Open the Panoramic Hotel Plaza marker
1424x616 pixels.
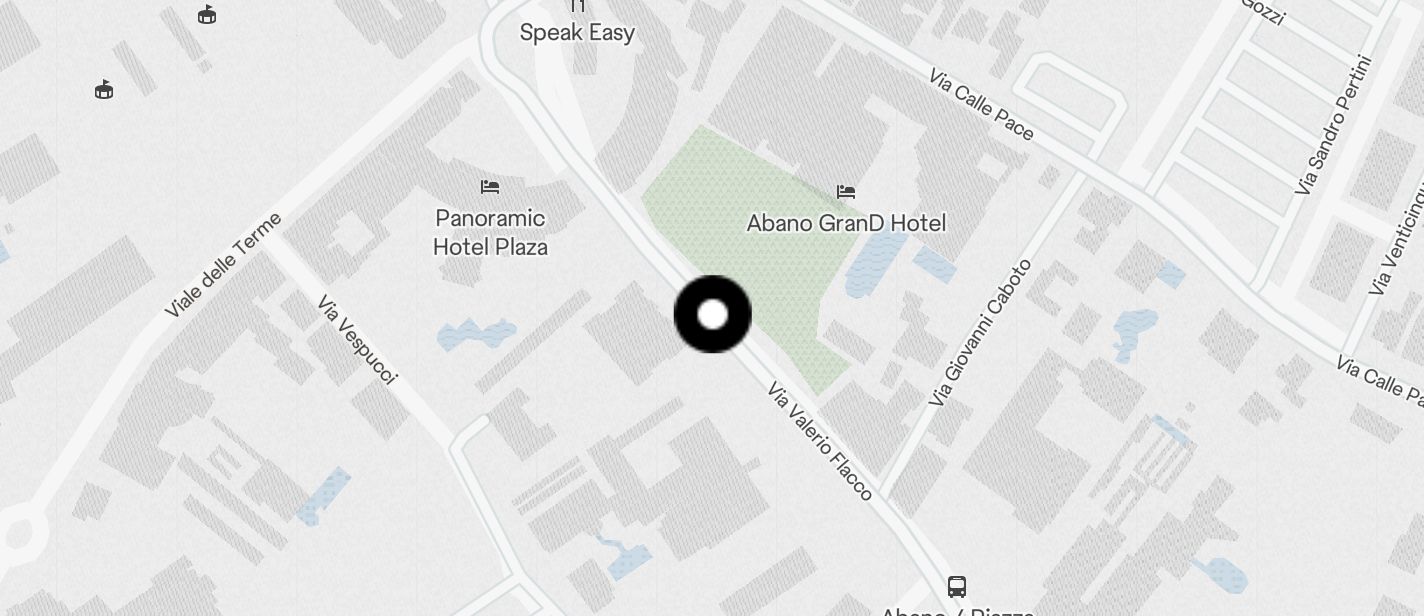pyautogui.click(x=489, y=187)
